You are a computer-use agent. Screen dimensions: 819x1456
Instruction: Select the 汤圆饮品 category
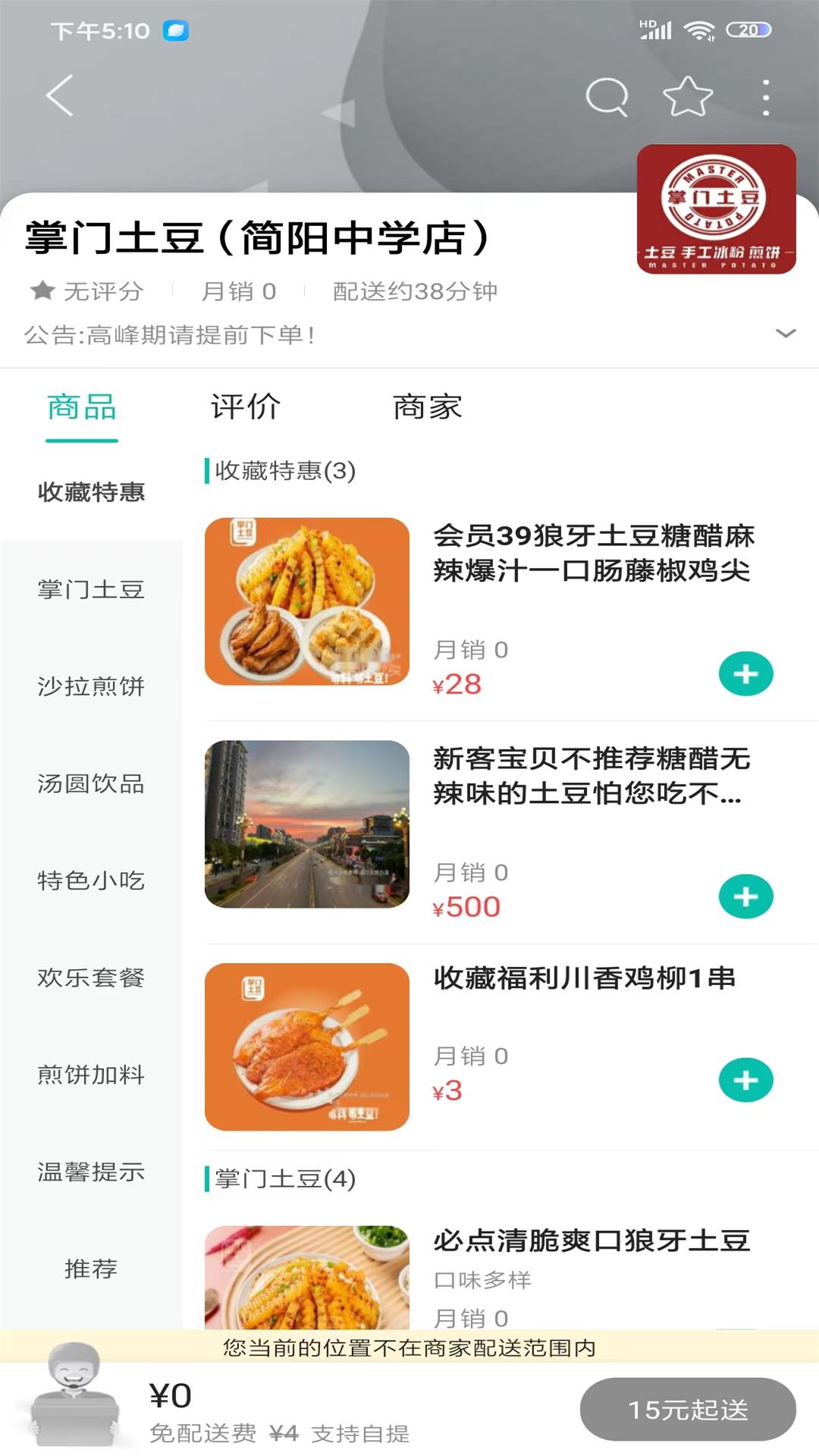point(90,785)
